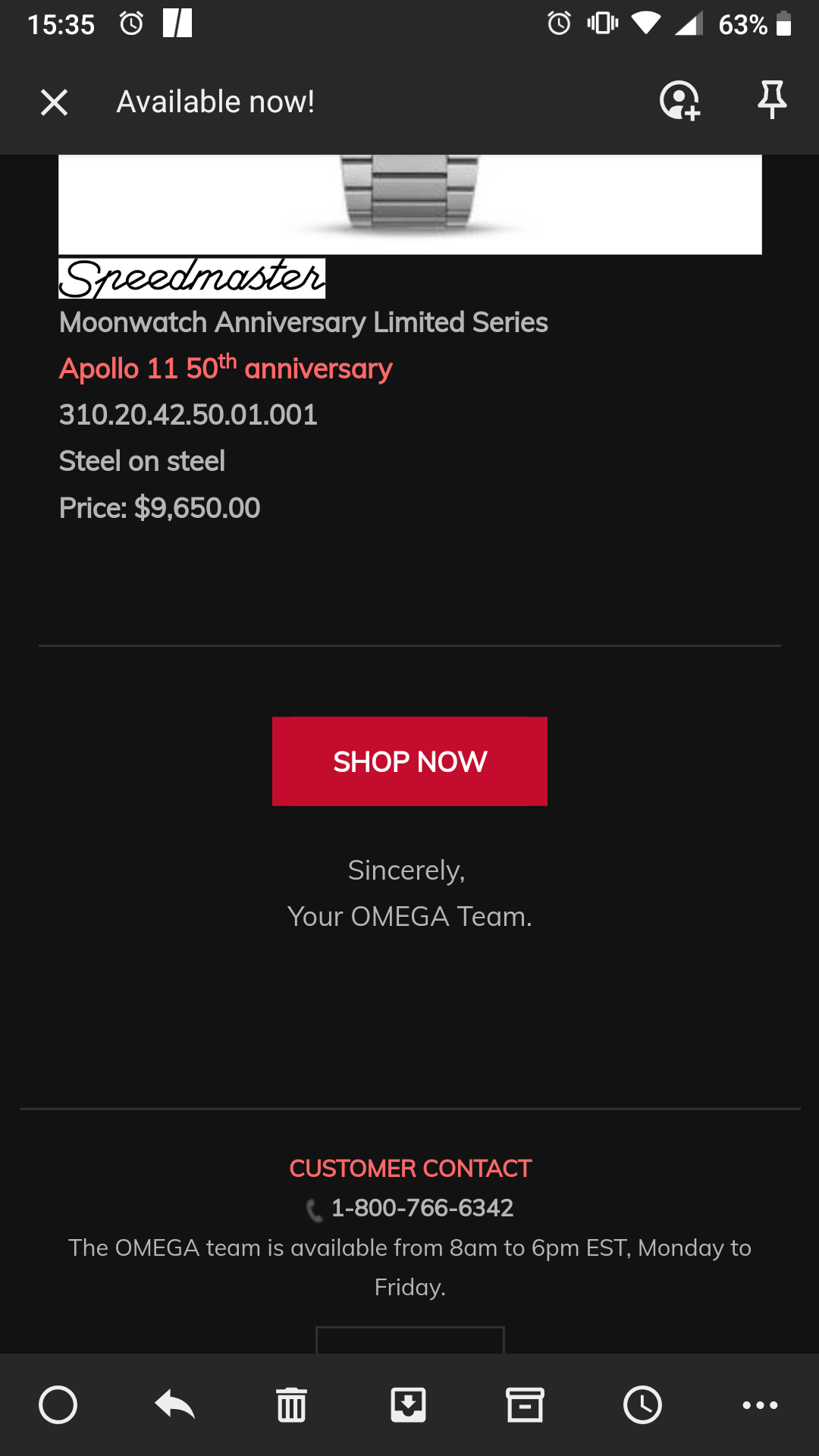Tap the SHOP NOW button
Screen dimensions: 819x1456
pos(409,761)
